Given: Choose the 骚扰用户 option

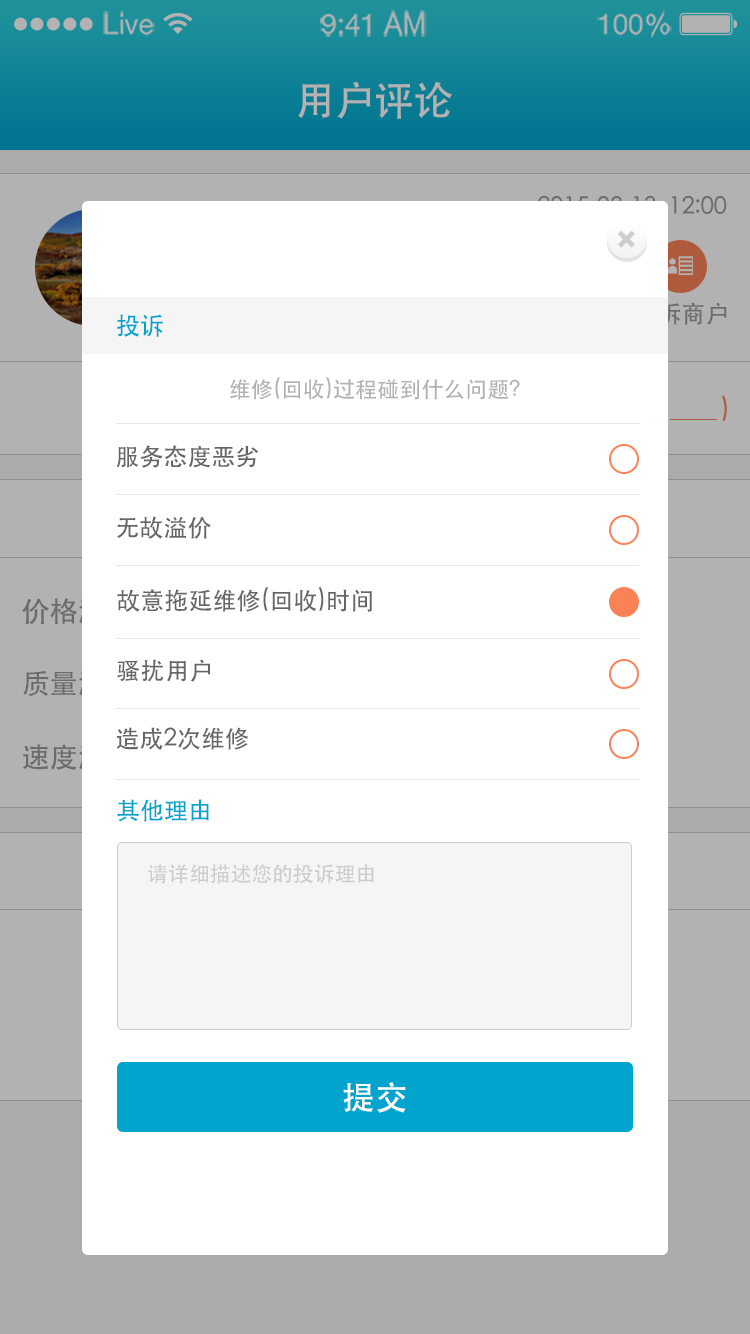Looking at the screenshot, I should 623,674.
